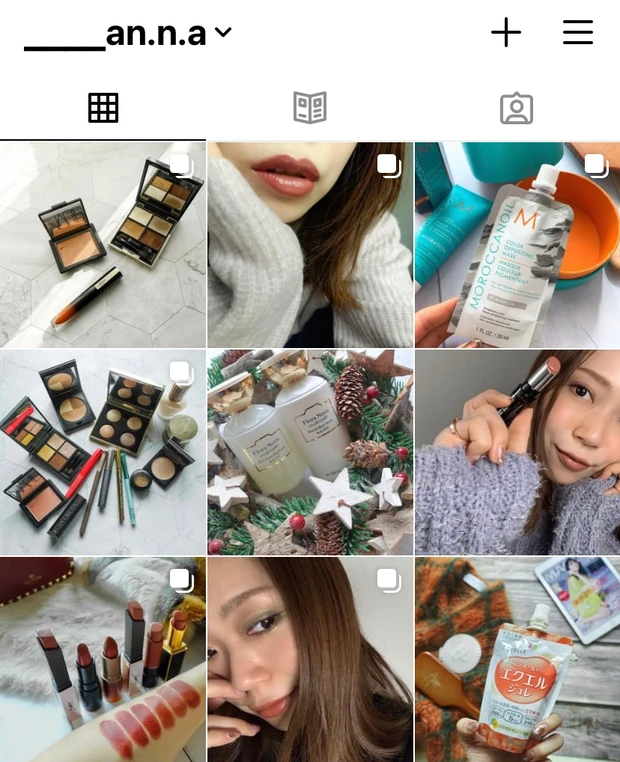Open the green eyeshadow selfie post
The width and height of the screenshot is (620, 762).
[310, 660]
